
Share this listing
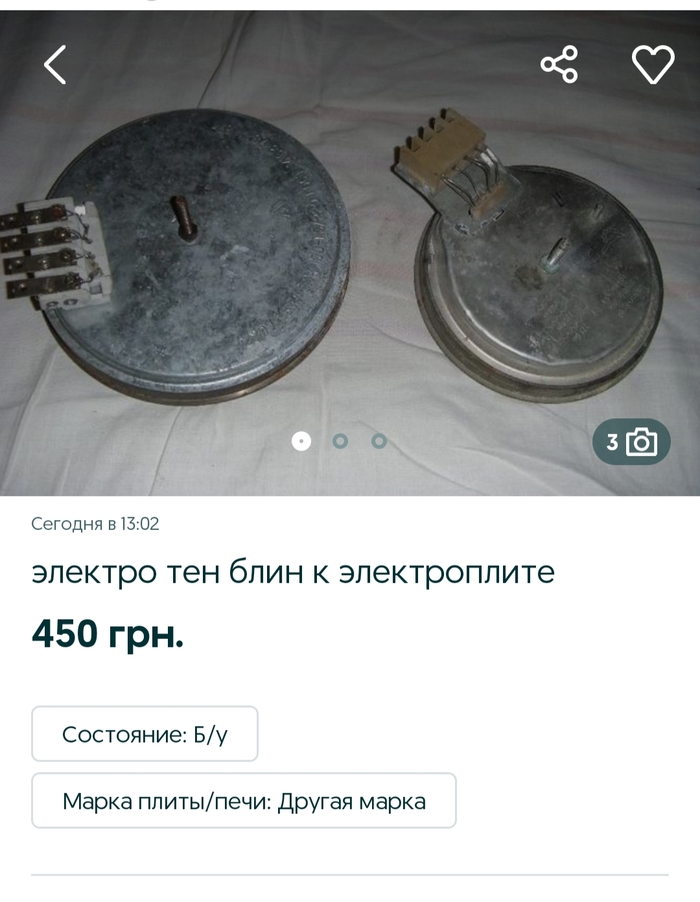point(559,65)
